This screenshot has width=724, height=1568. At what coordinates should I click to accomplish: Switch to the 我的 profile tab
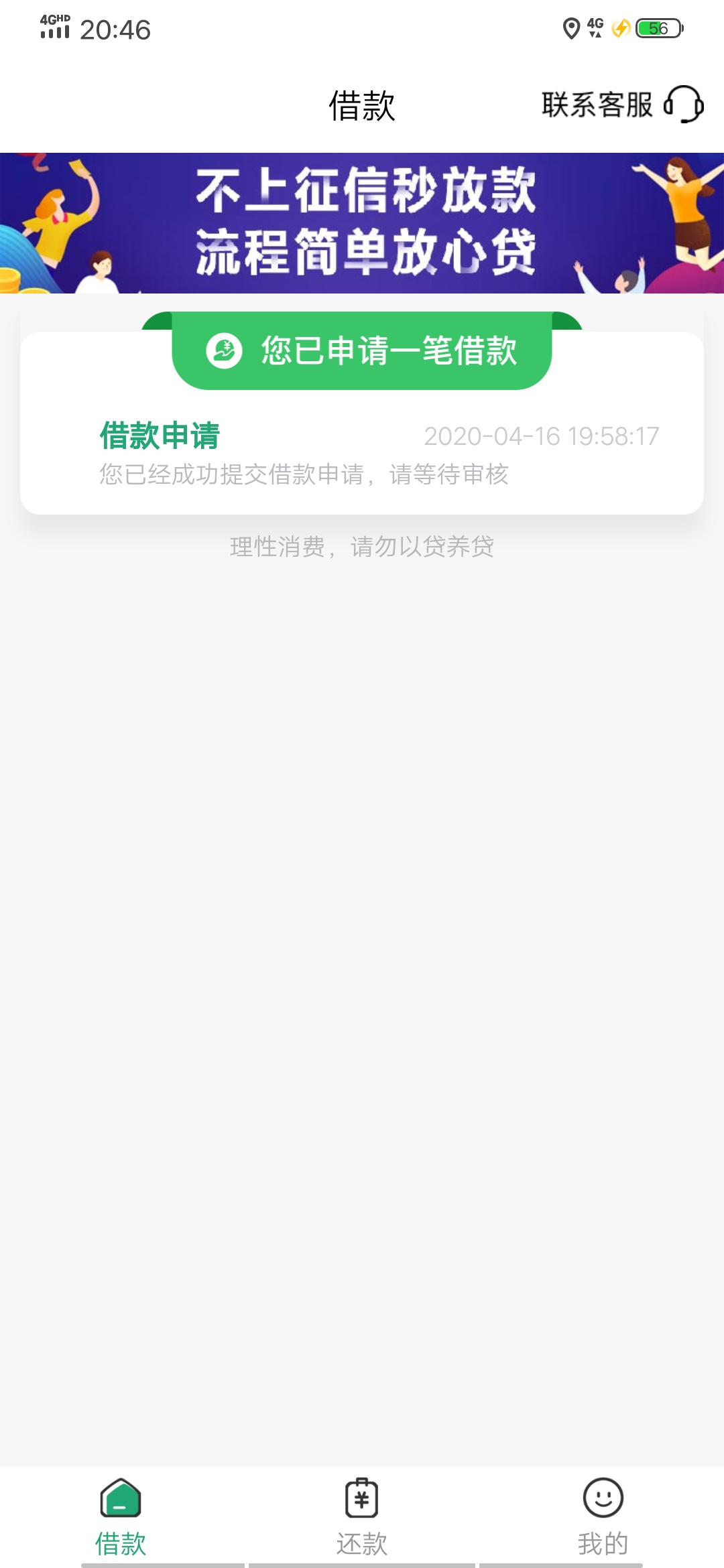[x=603, y=1517]
